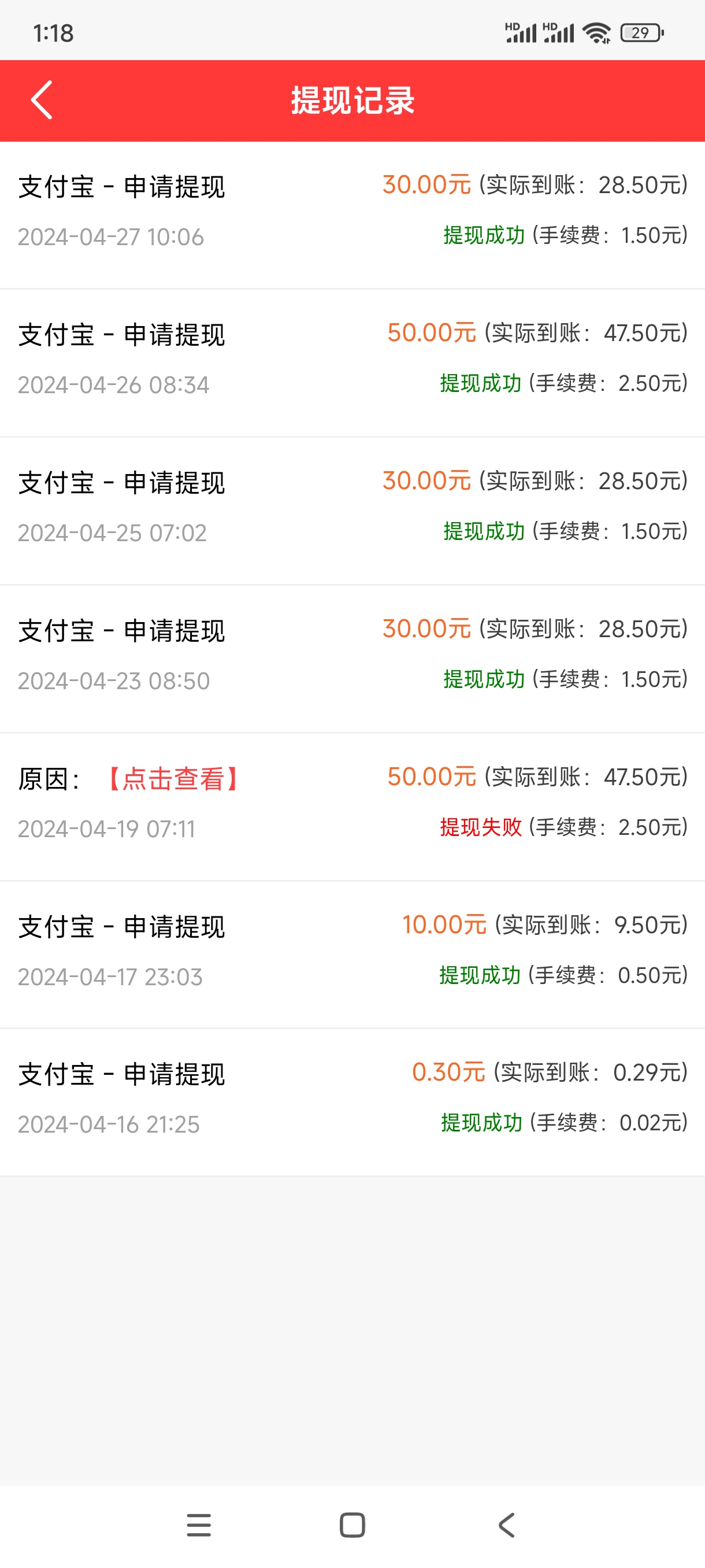
Task: Open 点击查看 to view failure reason
Action: [x=173, y=779]
